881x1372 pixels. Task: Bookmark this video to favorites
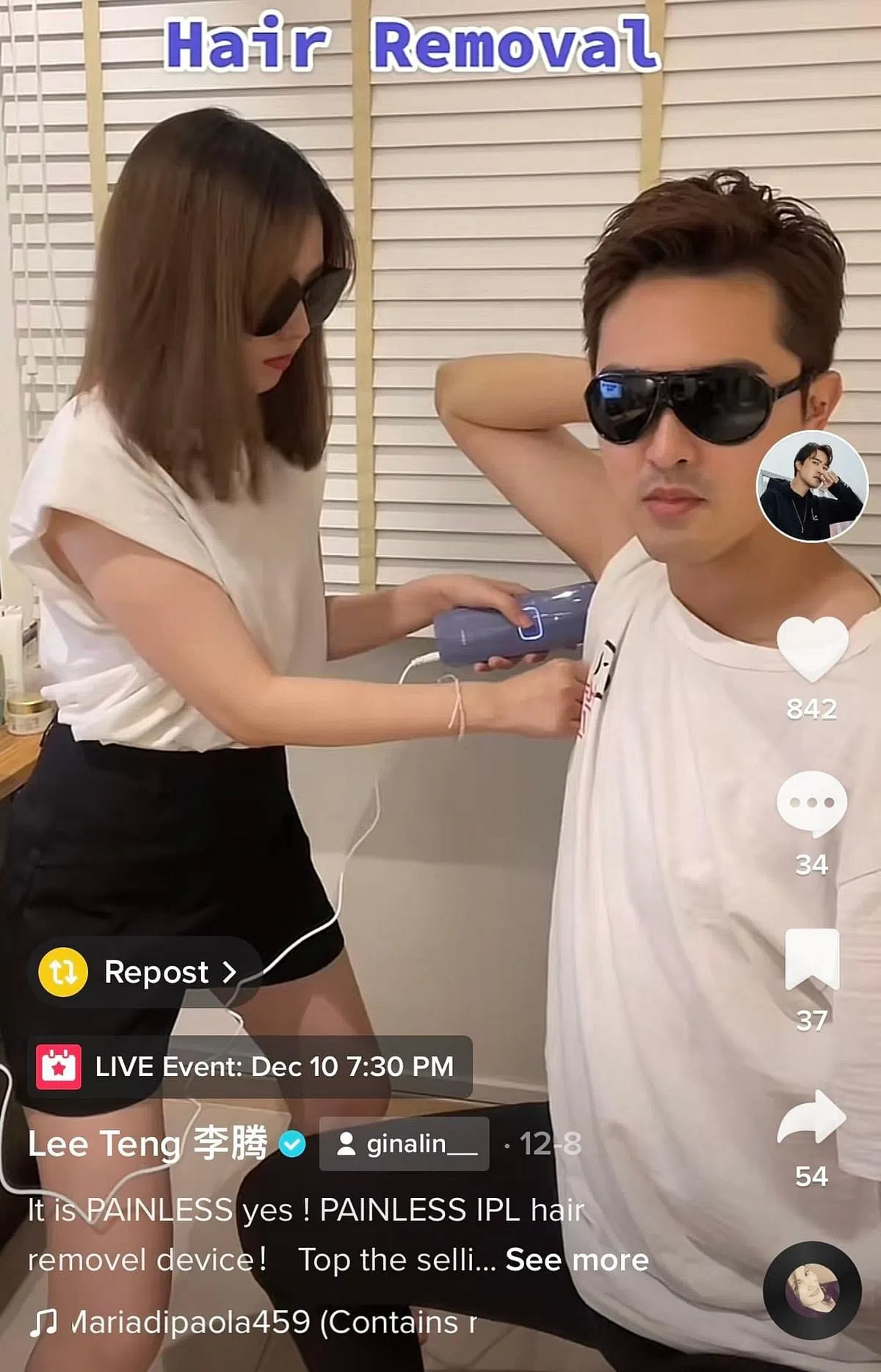[812, 959]
